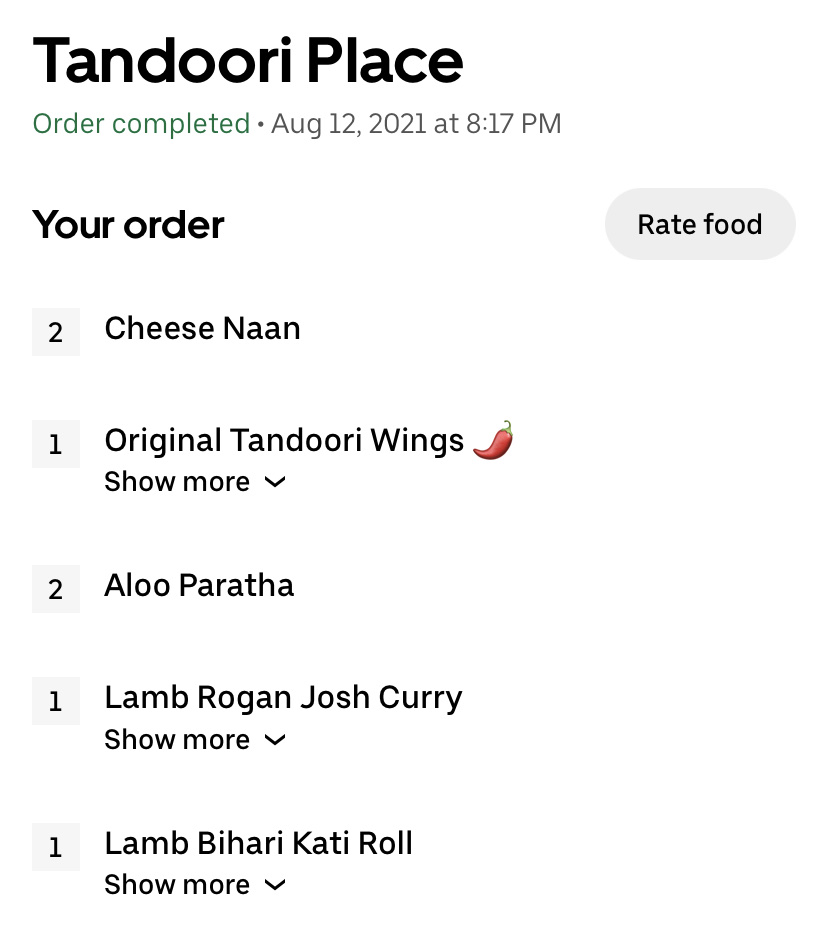
Task: Expand the Lamb Bihari Kati Roll options
Action: coord(195,885)
